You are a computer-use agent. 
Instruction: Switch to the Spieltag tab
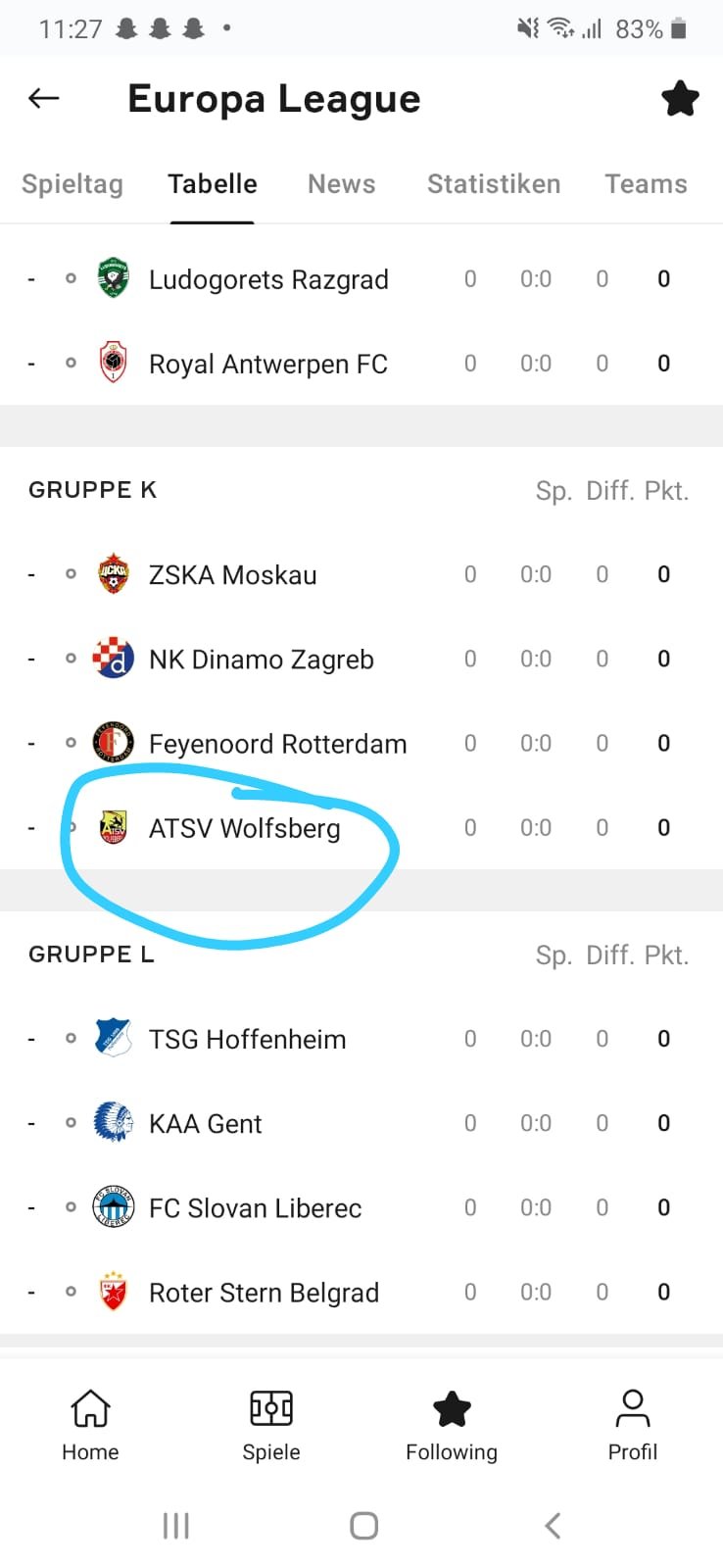pyautogui.click(x=72, y=184)
